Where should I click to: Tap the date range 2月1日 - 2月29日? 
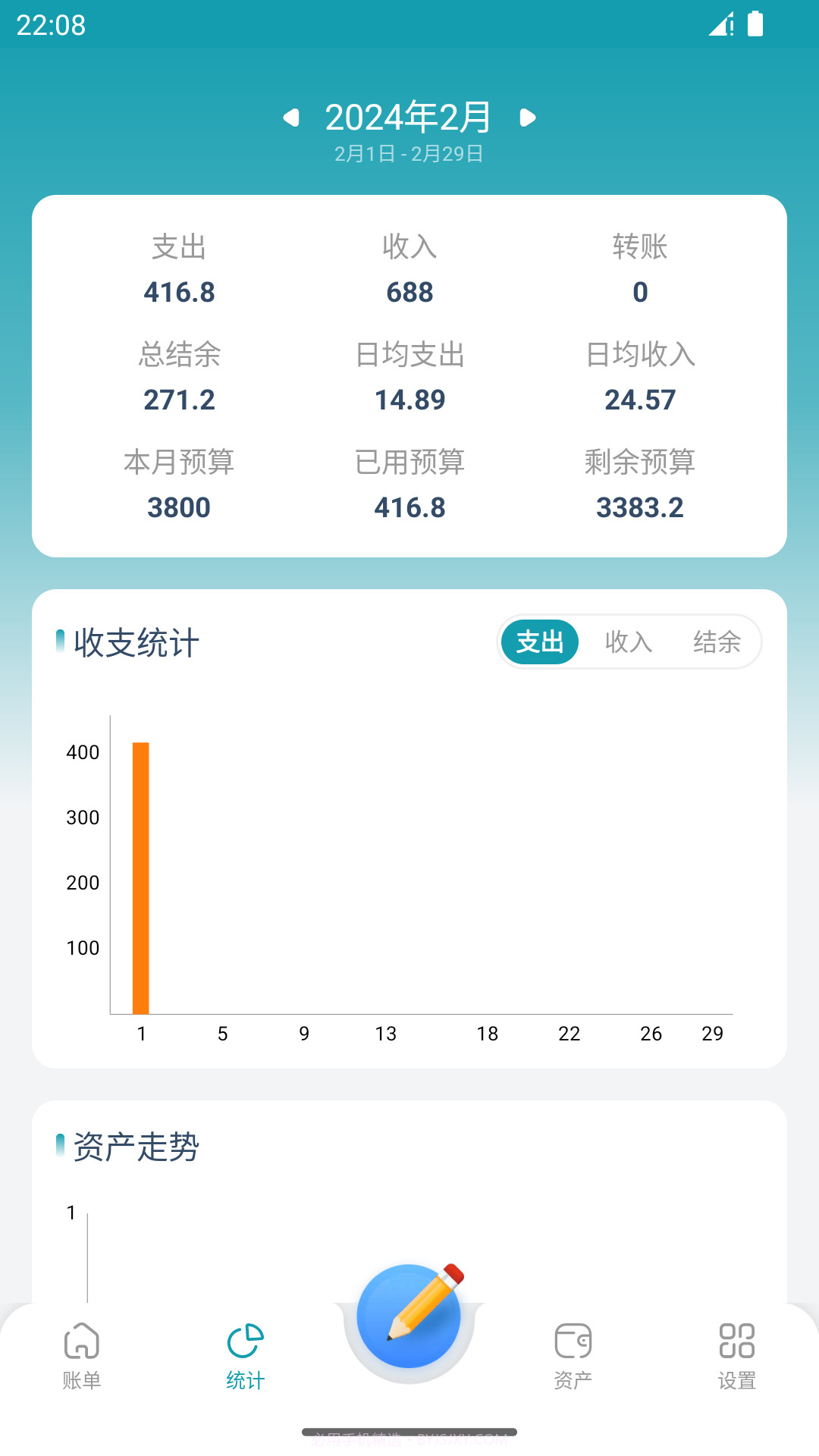(409, 153)
